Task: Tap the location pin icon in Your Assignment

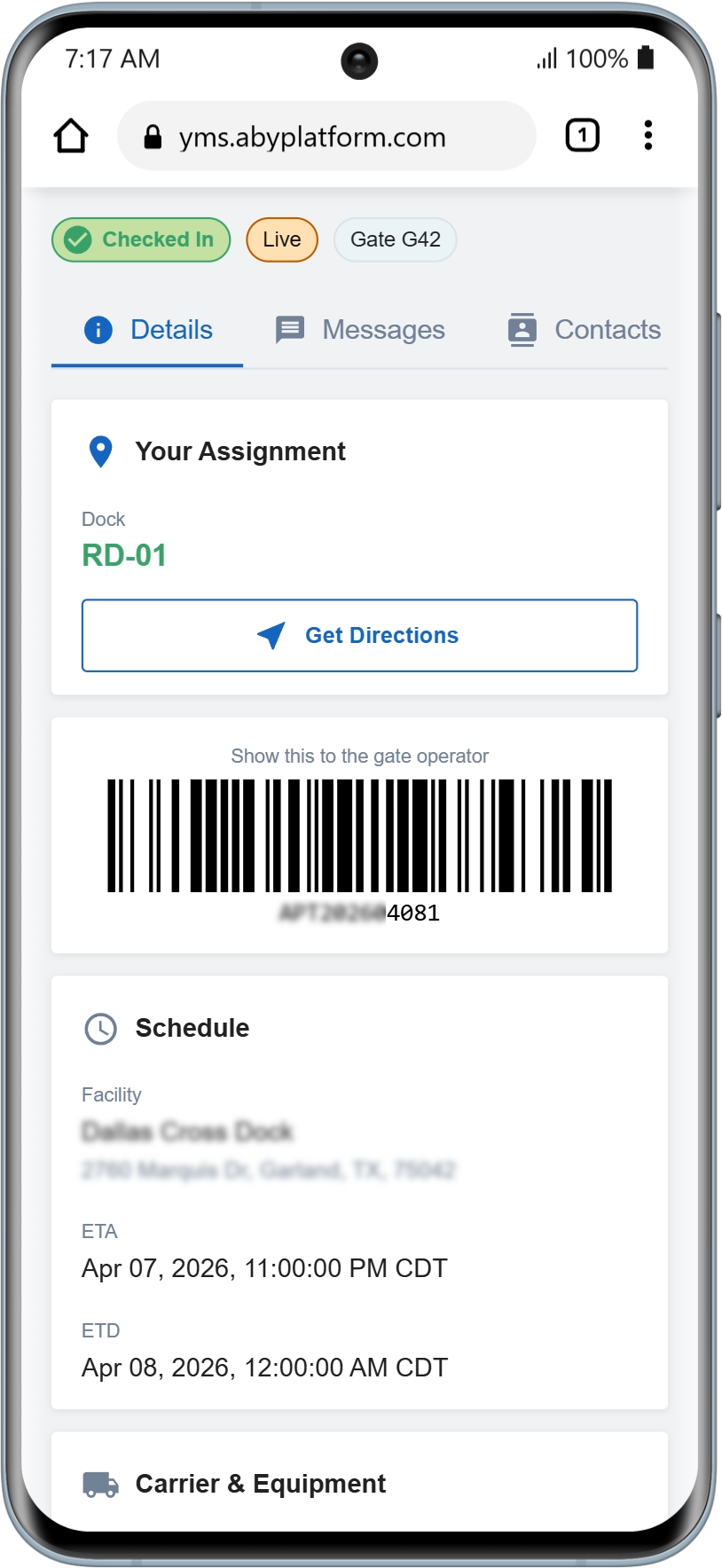Action: click(x=100, y=451)
